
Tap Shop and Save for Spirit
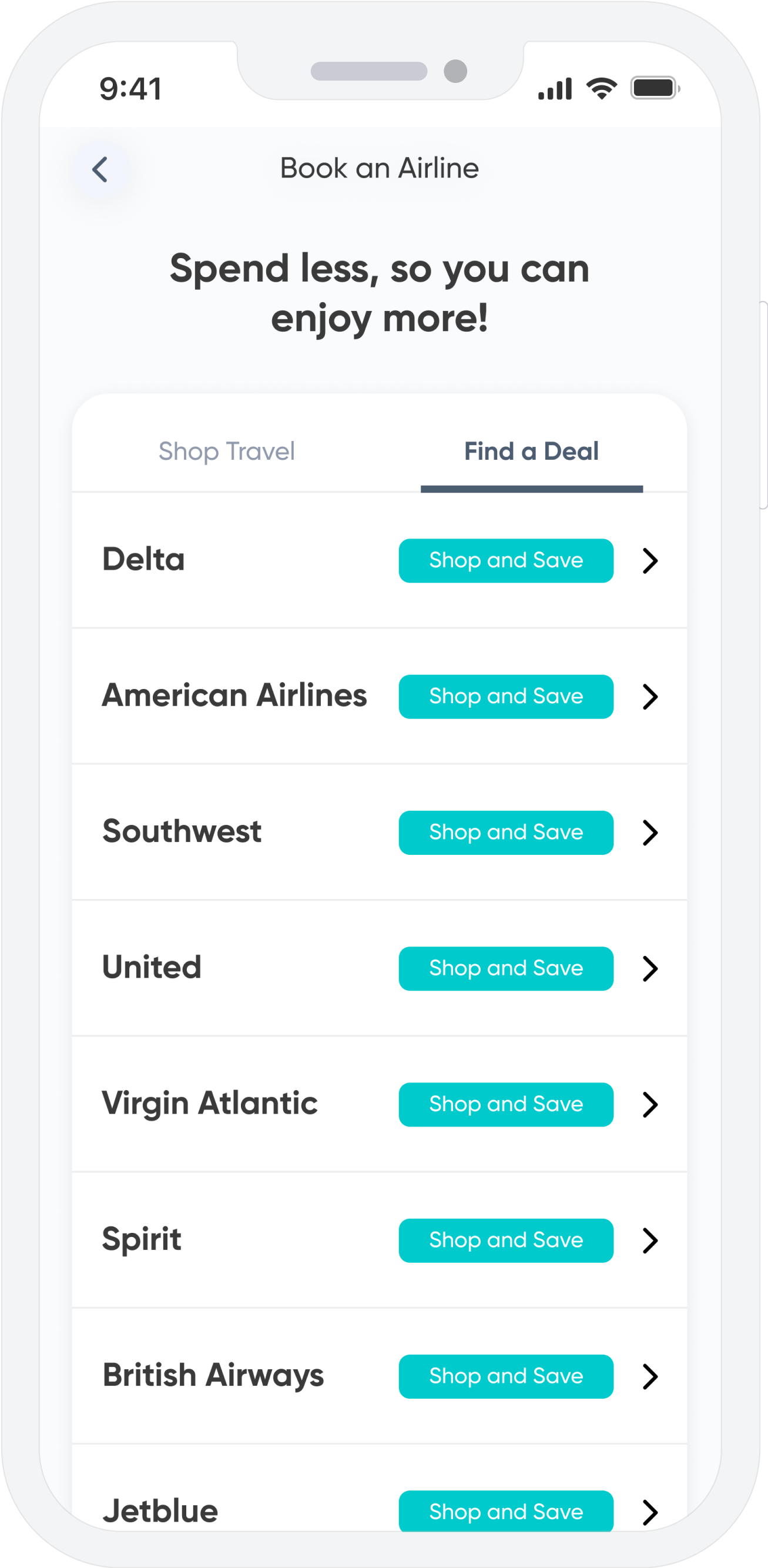(x=506, y=1241)
